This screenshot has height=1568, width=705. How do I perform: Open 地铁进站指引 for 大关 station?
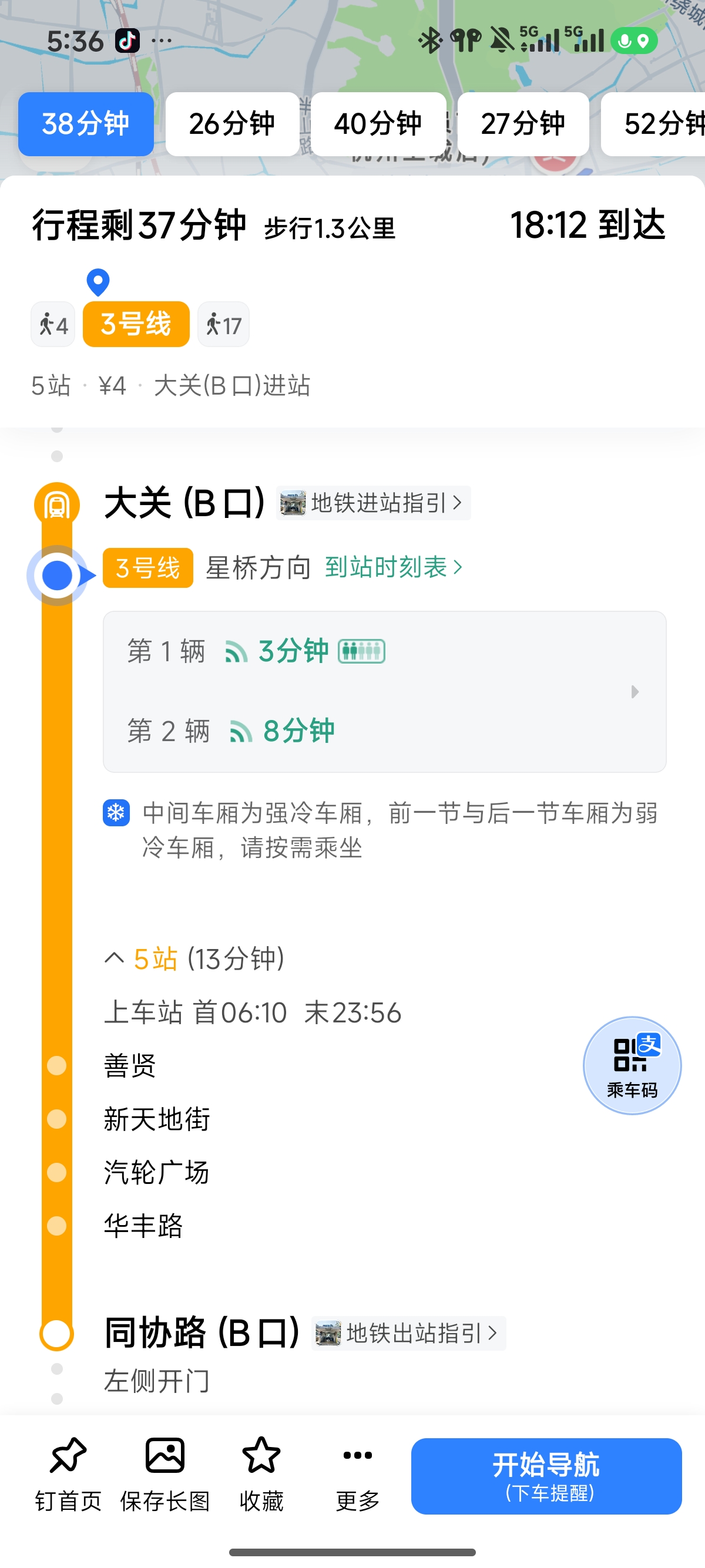[x=373, y=503]
